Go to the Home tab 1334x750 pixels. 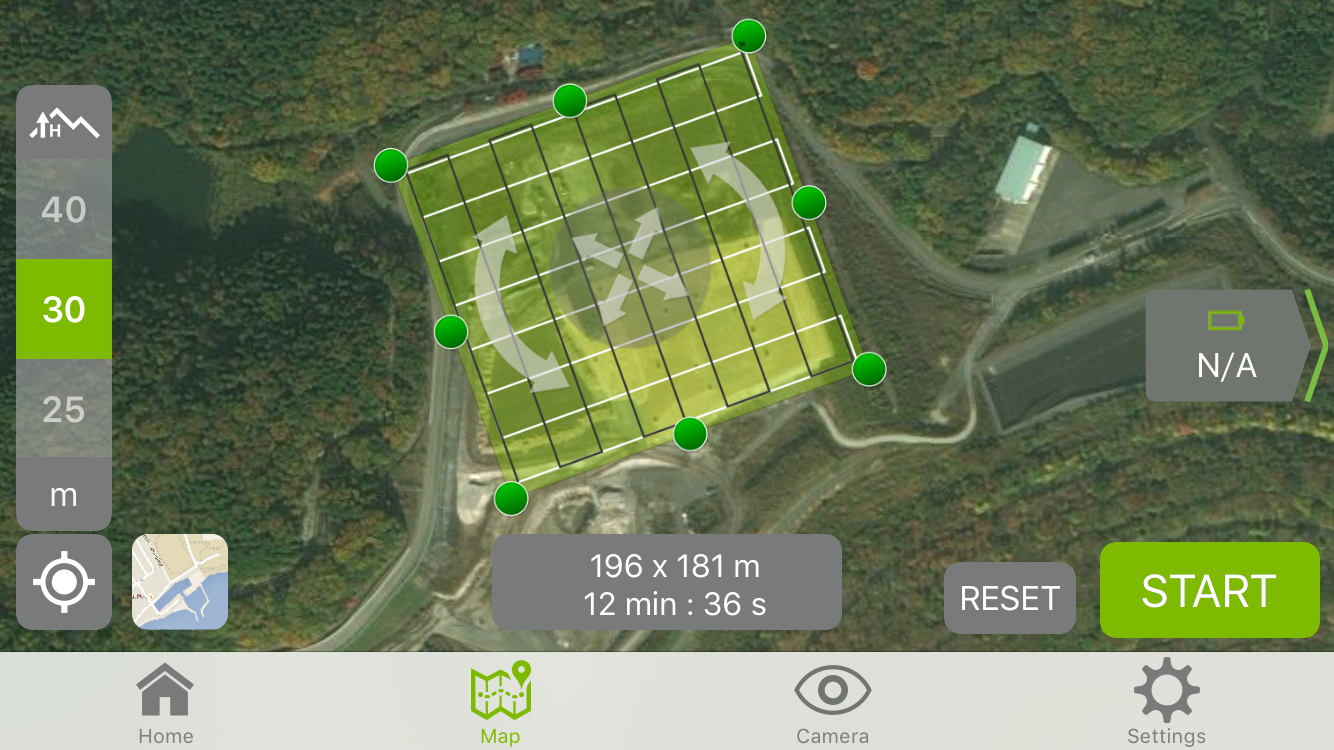click(166, 704)
